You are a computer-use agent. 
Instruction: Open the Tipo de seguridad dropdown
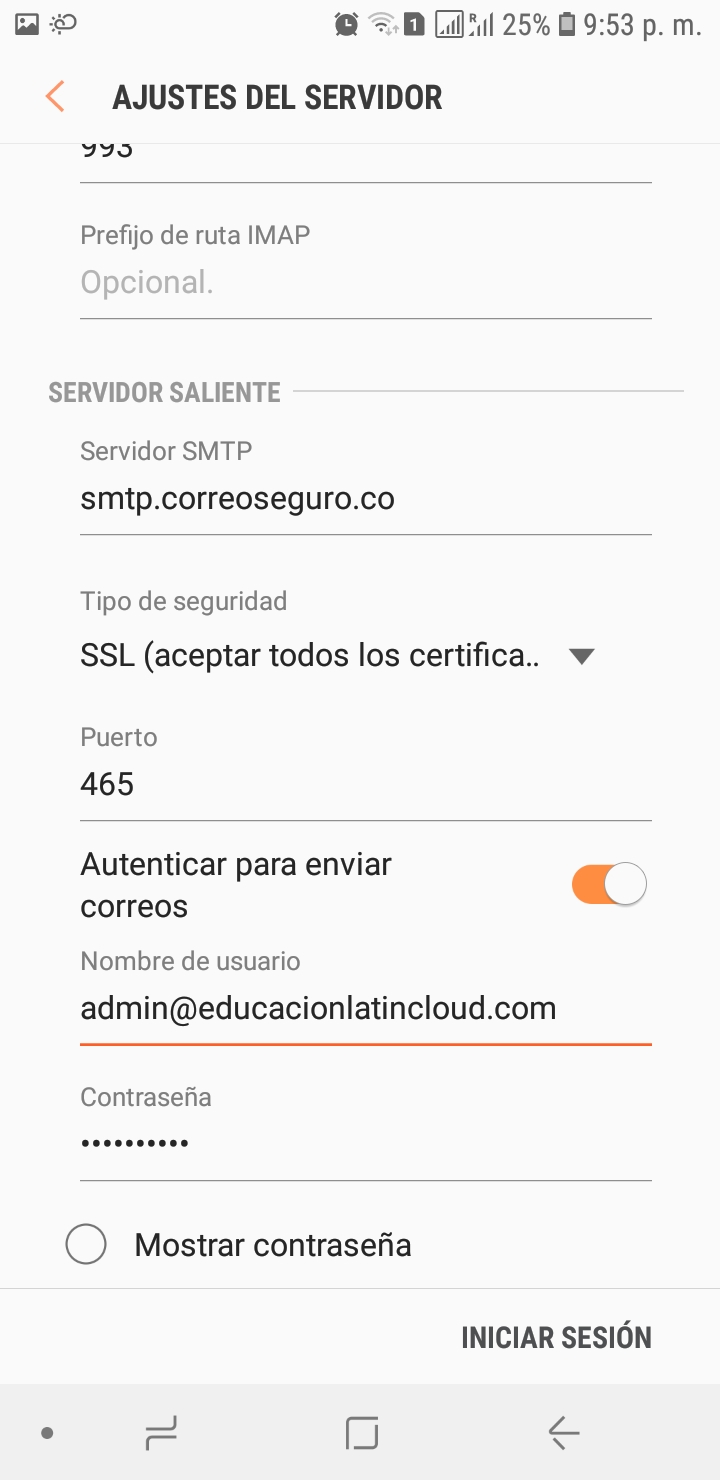[340, 656]
